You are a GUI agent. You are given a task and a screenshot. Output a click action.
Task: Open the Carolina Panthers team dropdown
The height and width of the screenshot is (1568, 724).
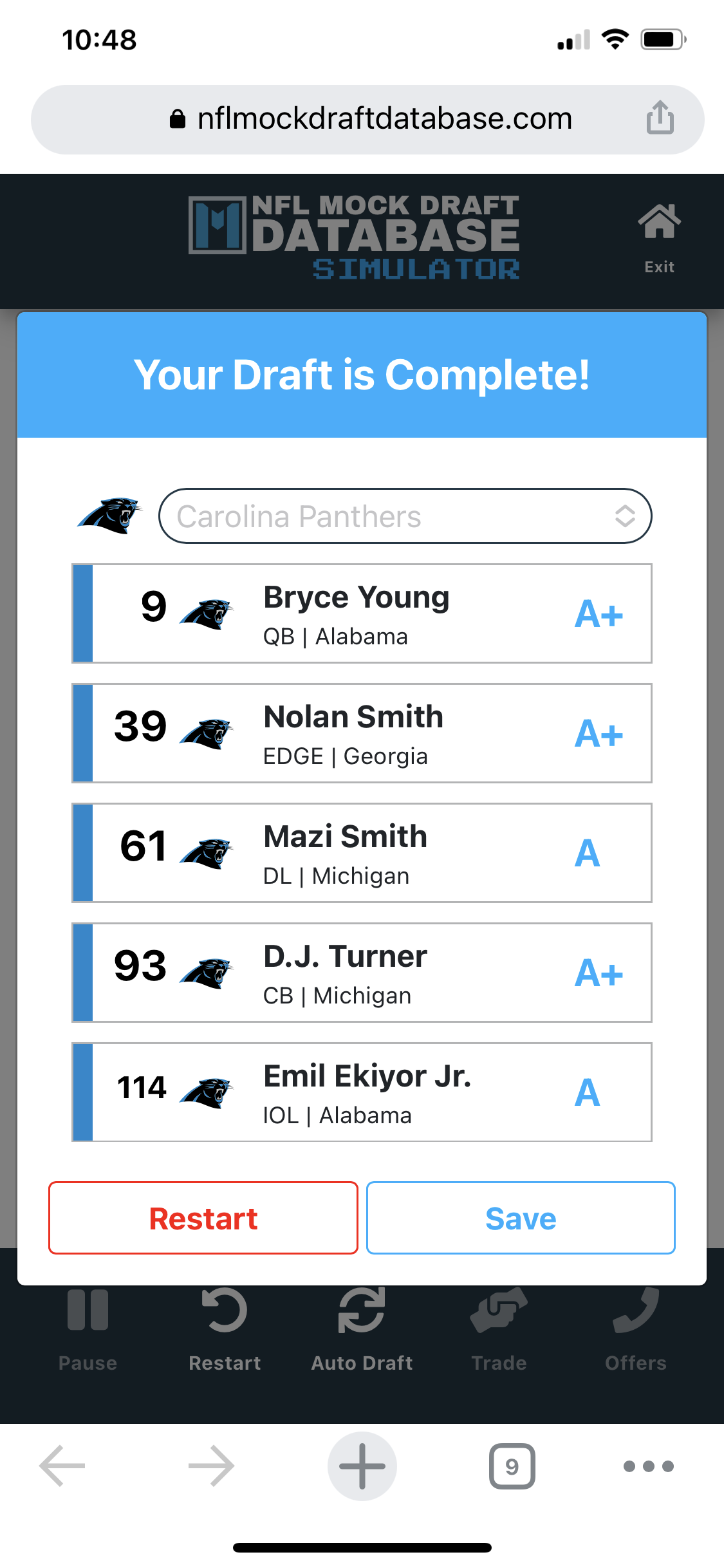[405, 516]
